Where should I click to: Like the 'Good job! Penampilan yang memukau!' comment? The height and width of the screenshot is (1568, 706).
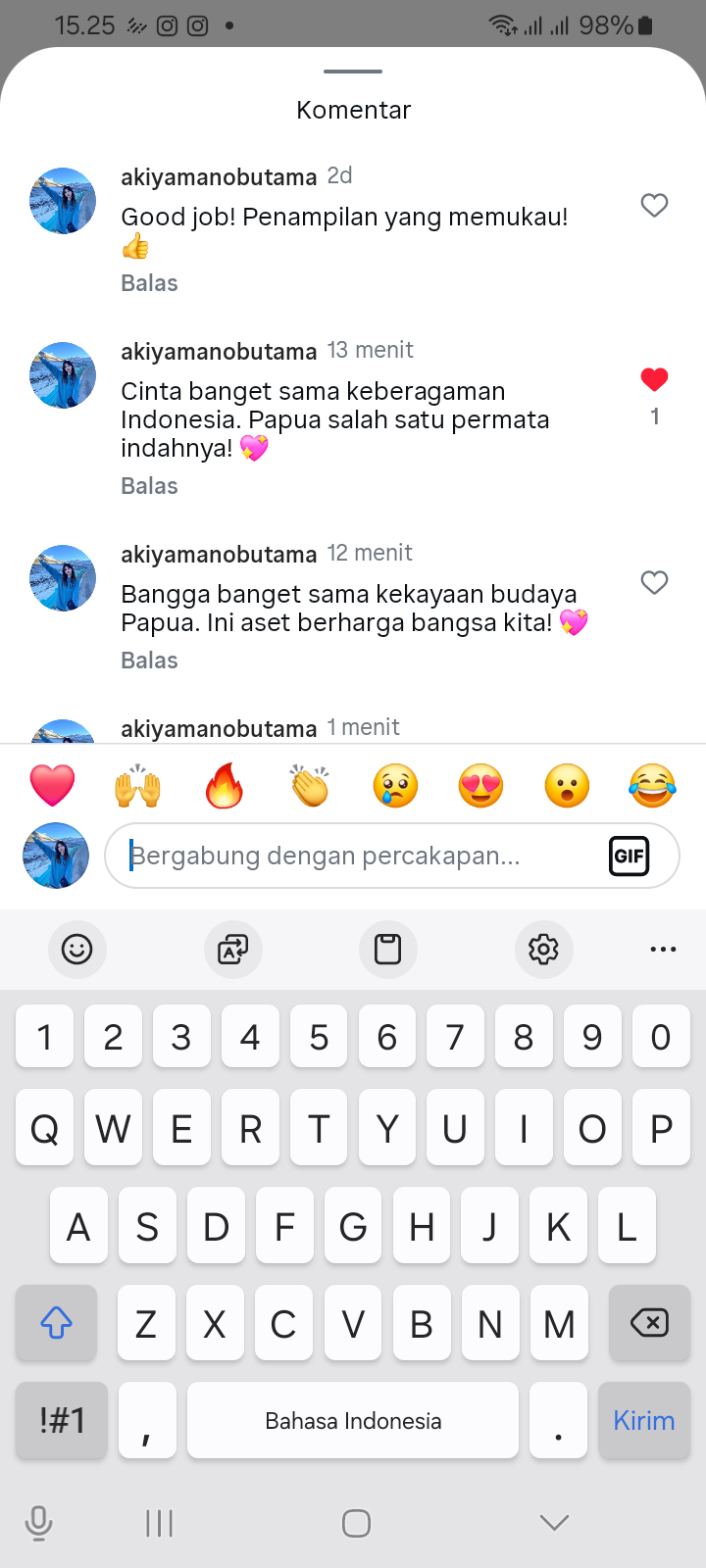tap(654, 205)
